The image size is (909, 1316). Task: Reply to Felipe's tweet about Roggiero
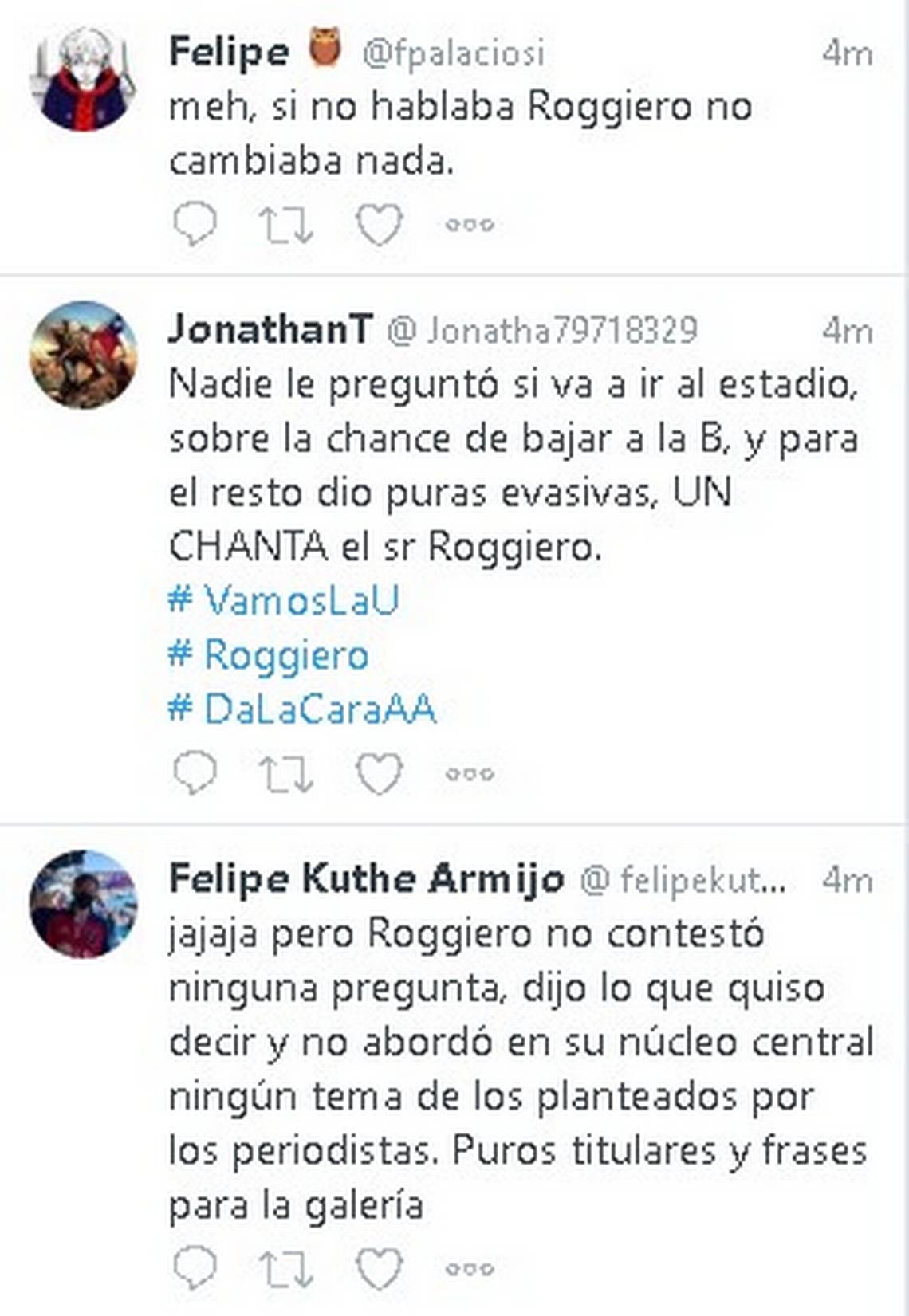coord(195,222)
